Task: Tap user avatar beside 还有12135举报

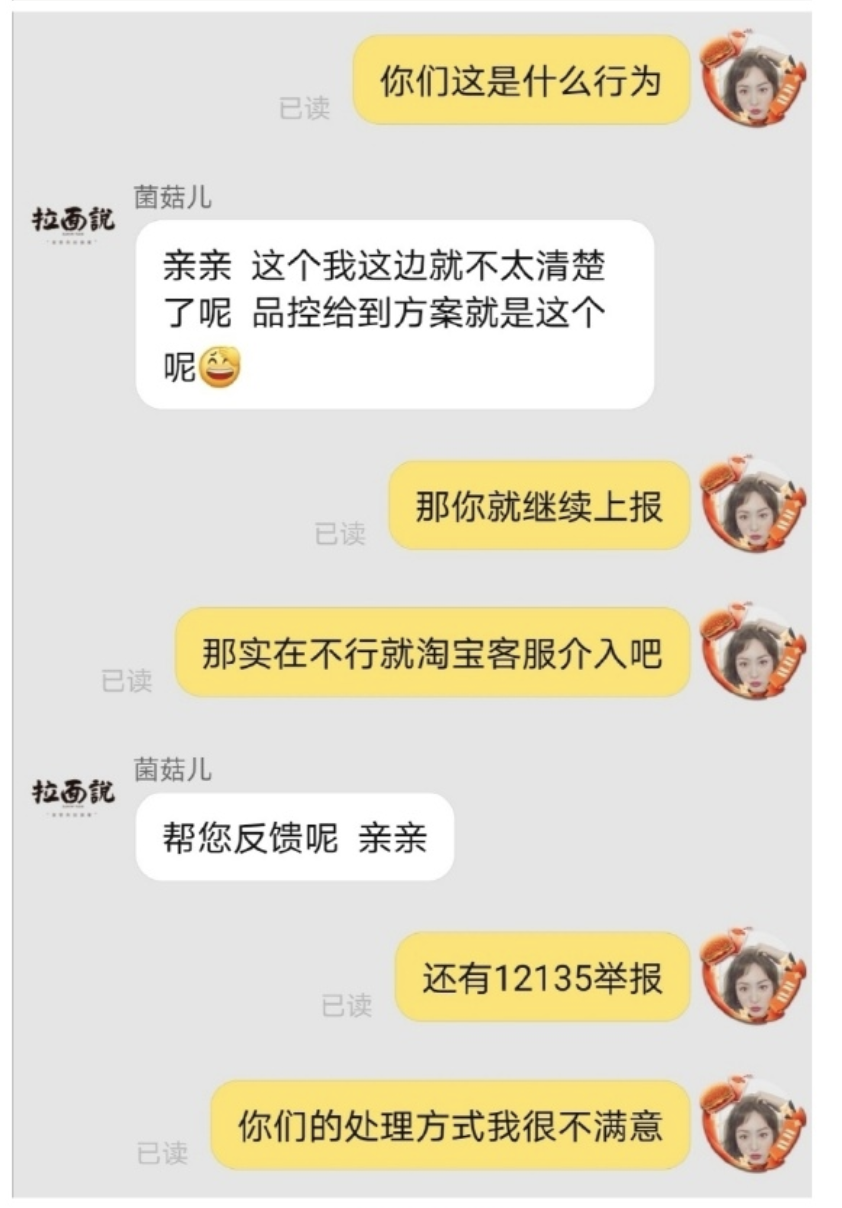Action: 753,976
